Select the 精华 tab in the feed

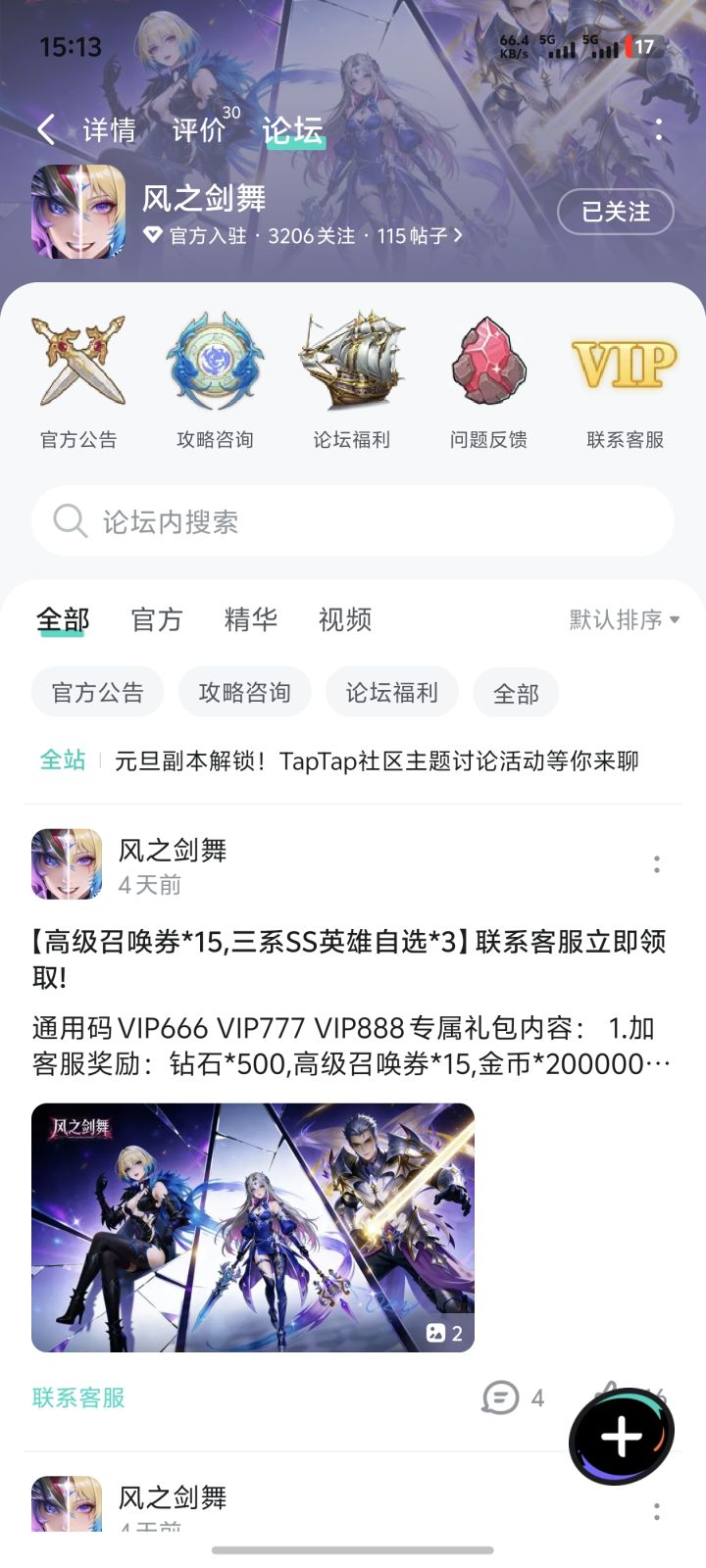(x=251, y=619)
